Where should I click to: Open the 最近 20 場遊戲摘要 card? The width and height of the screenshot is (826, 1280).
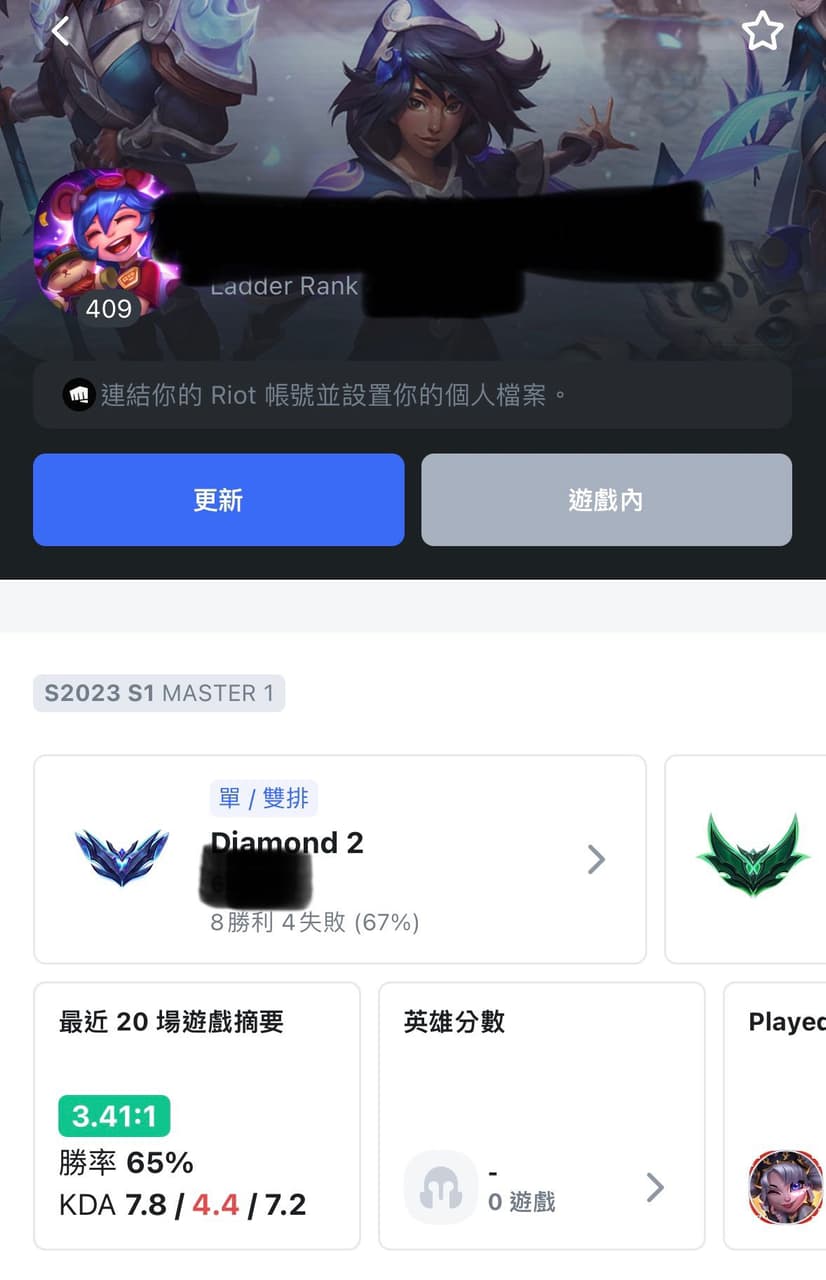[x=197, y=1115]
